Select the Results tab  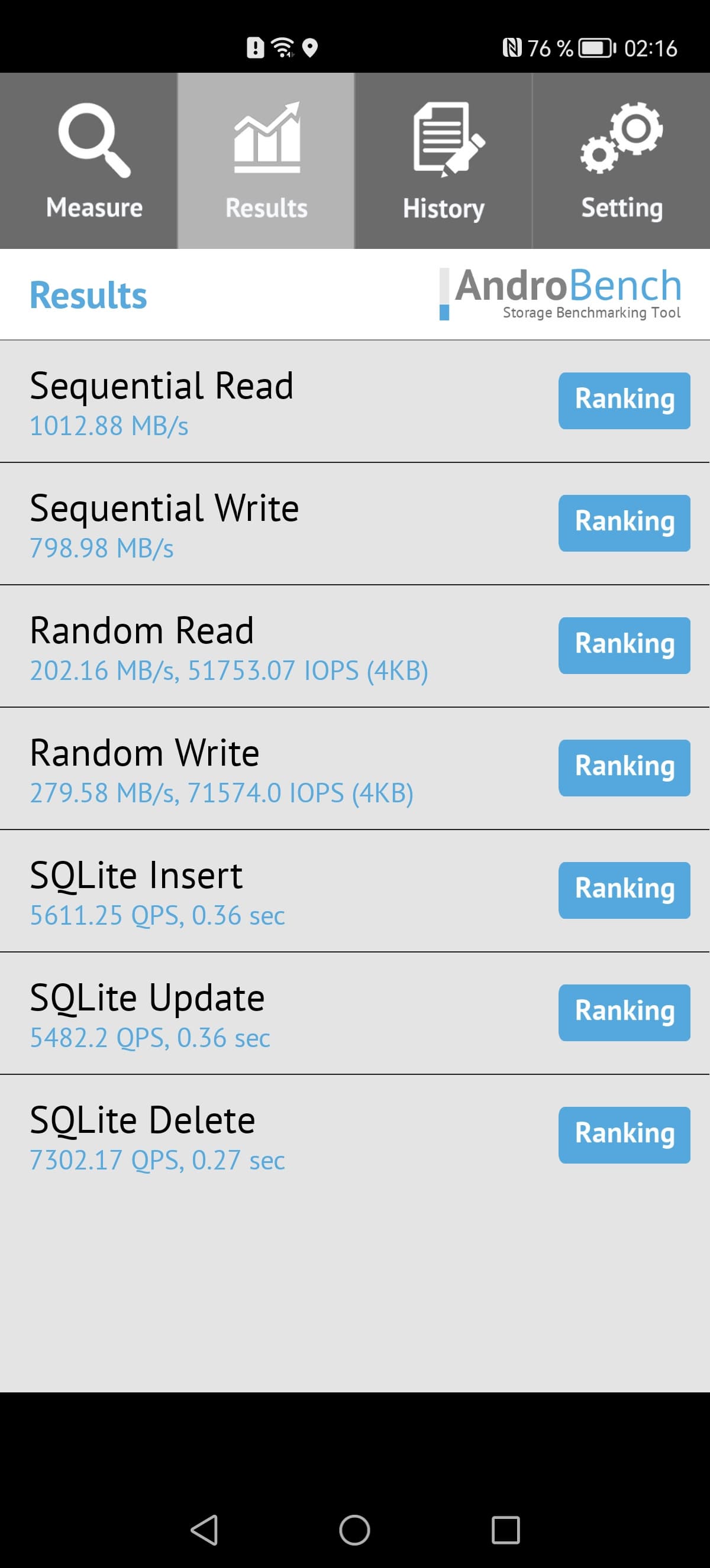[x=266, y=161]
